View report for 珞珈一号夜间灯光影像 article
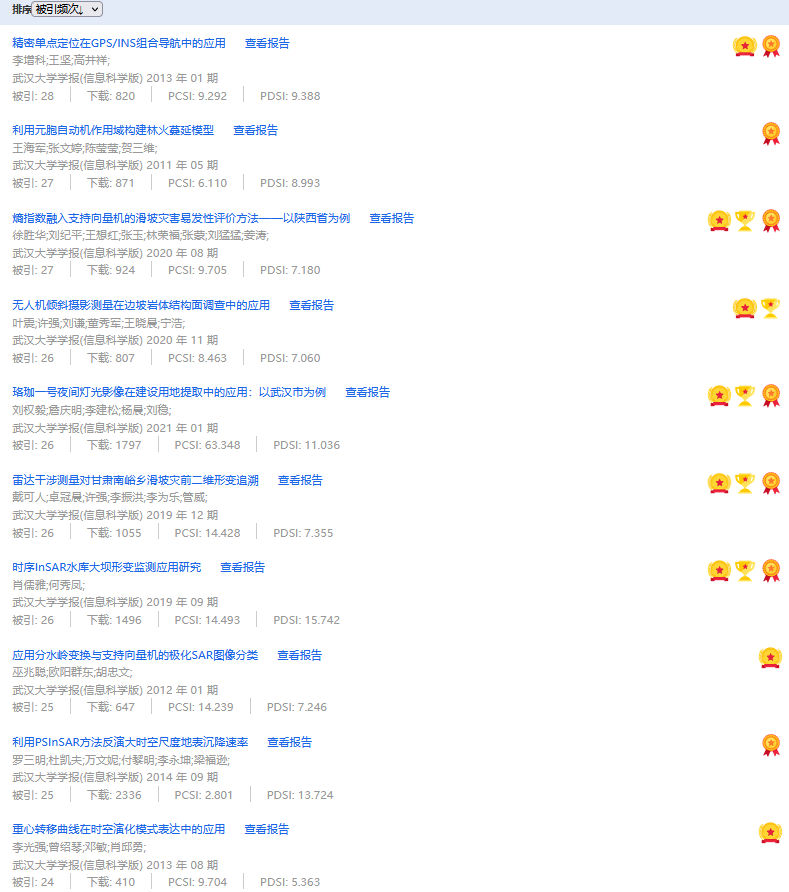Screen dimensions: 789x892 [367, 392]
